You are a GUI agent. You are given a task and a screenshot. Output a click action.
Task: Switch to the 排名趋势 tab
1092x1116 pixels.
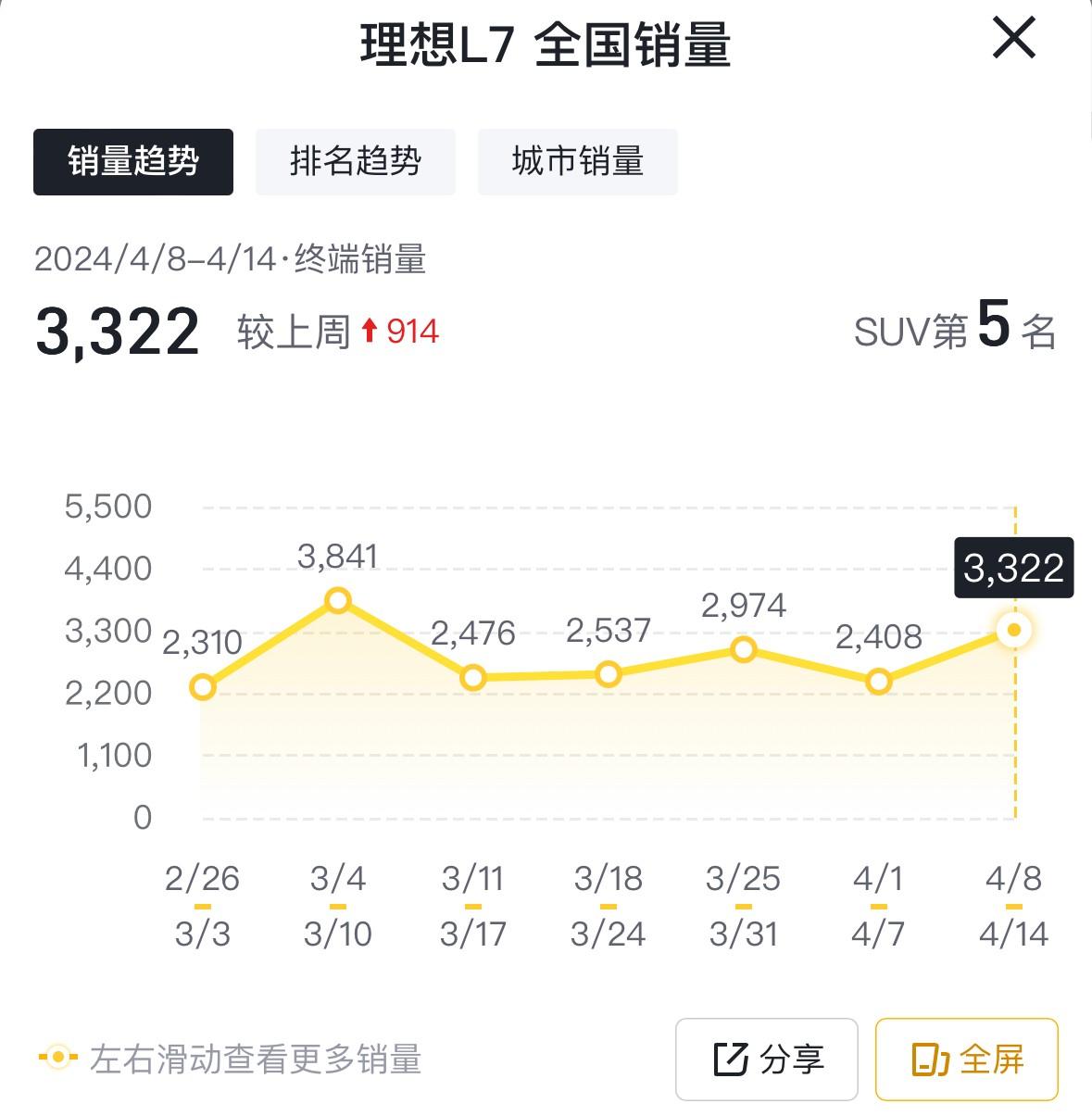tap(356, 162)
